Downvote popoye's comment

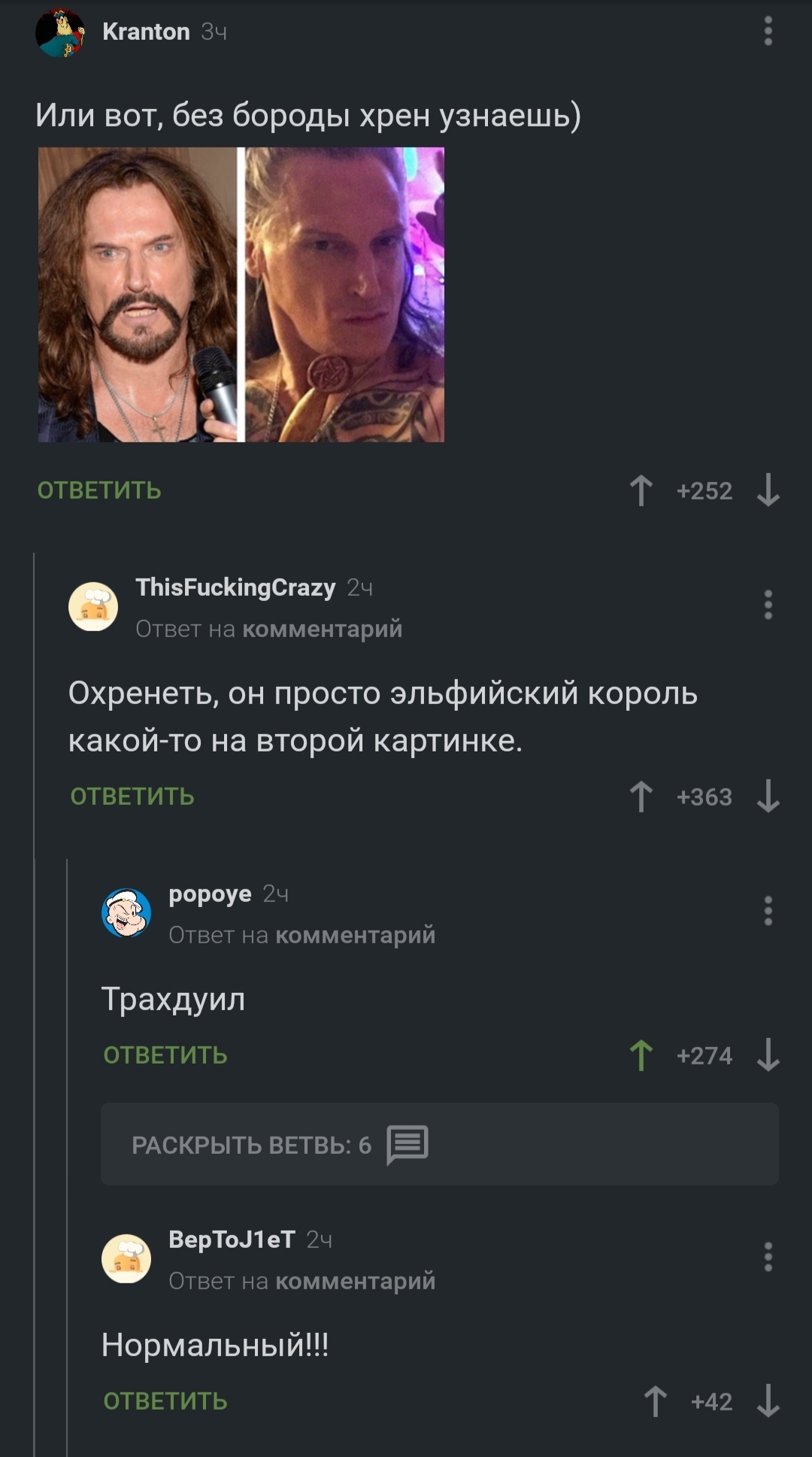[768, 1055]
